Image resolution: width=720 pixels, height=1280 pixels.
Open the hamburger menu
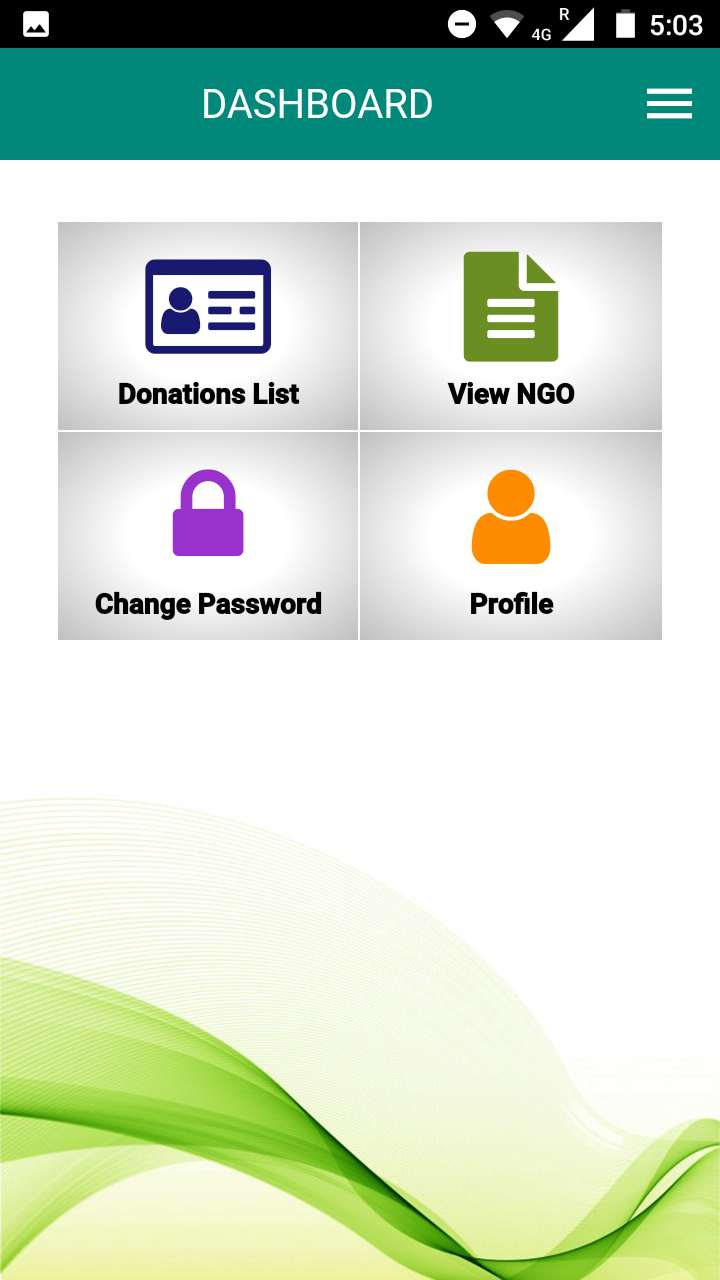(669, 104)
